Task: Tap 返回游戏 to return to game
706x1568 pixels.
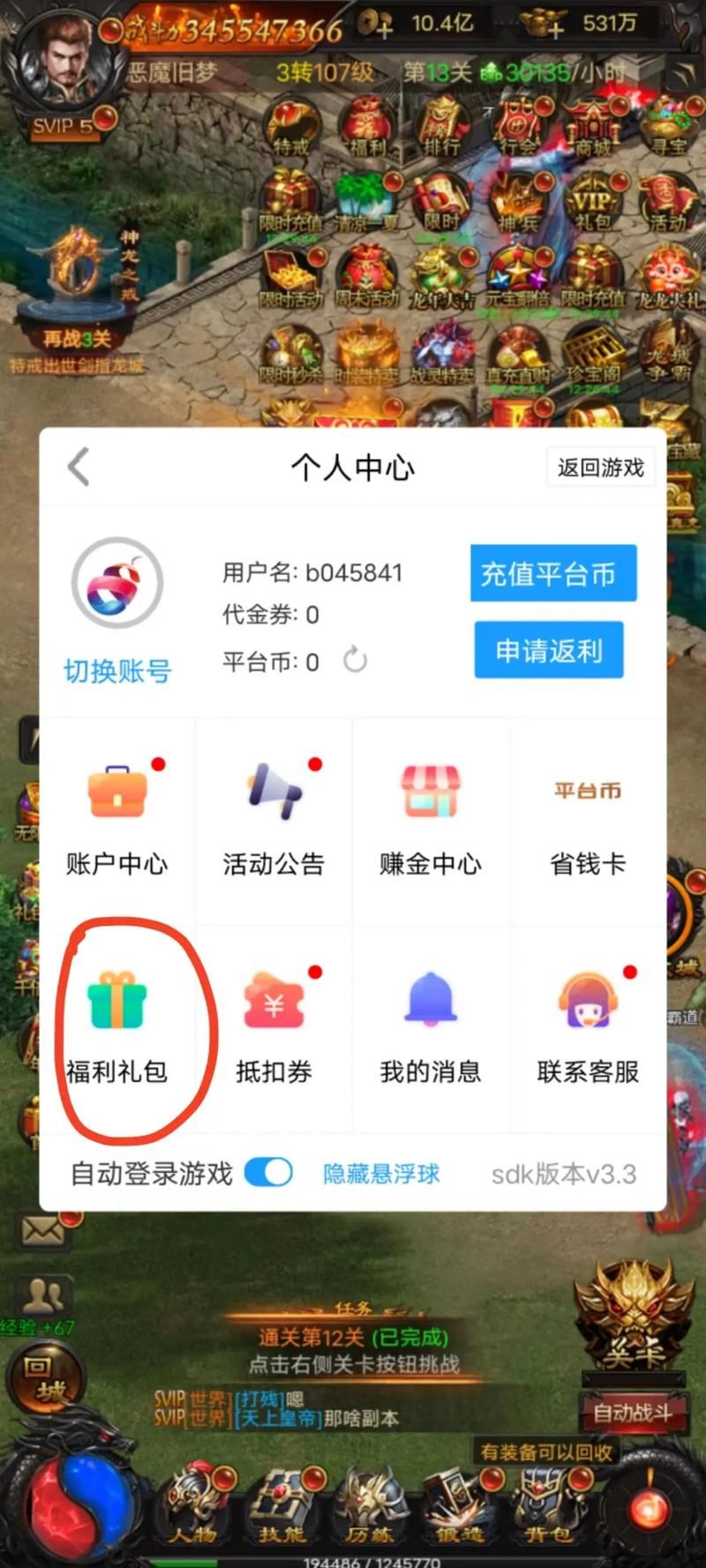Action: tap(601, 467)
